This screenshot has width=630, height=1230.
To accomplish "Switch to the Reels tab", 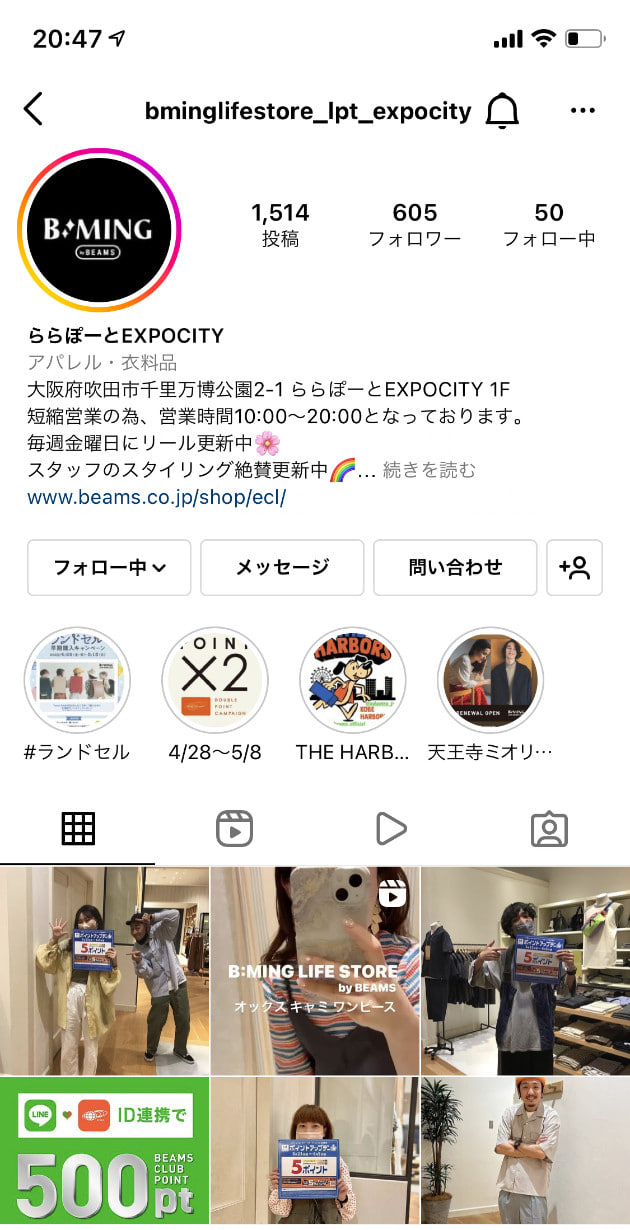I will click(234, 828).
